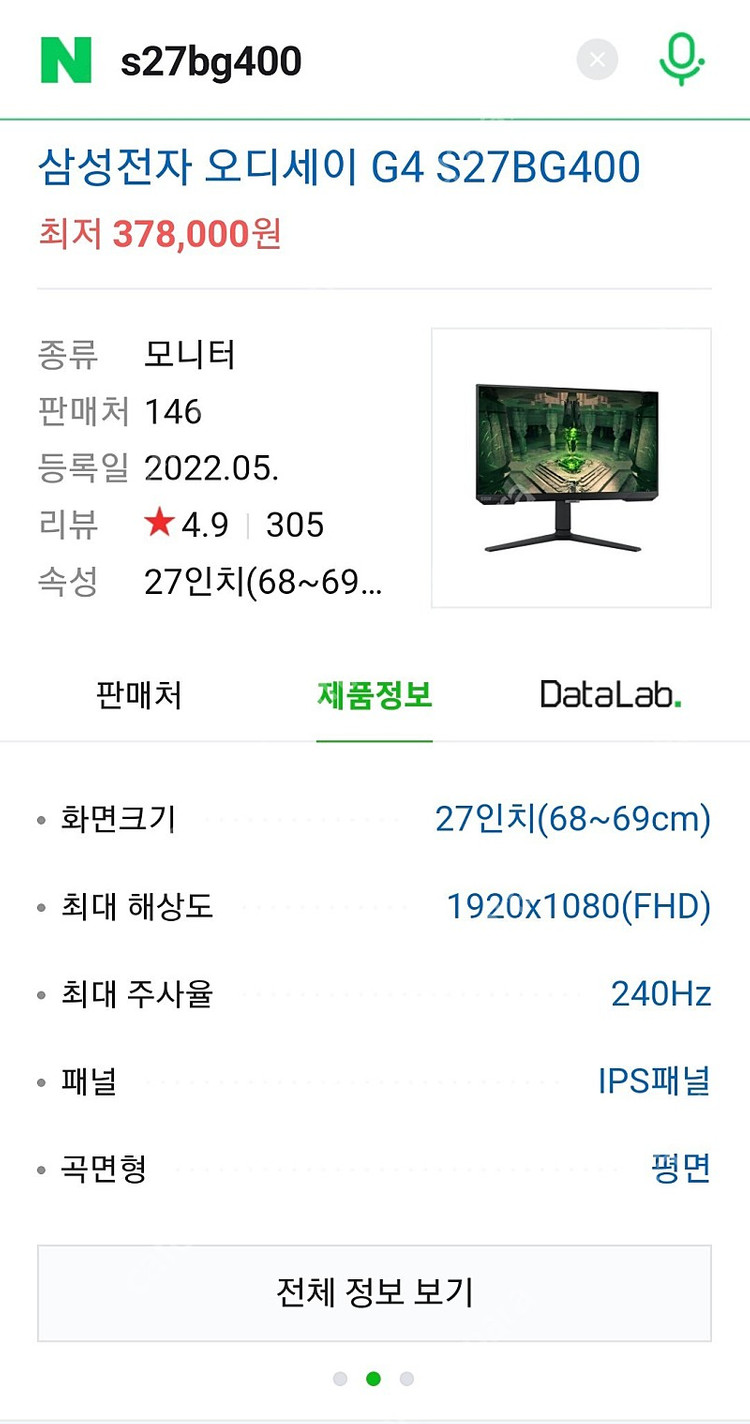Select the 제품정보 tab
The height and width of the screenshot is (1424, 750).
[x=374, y=695]
